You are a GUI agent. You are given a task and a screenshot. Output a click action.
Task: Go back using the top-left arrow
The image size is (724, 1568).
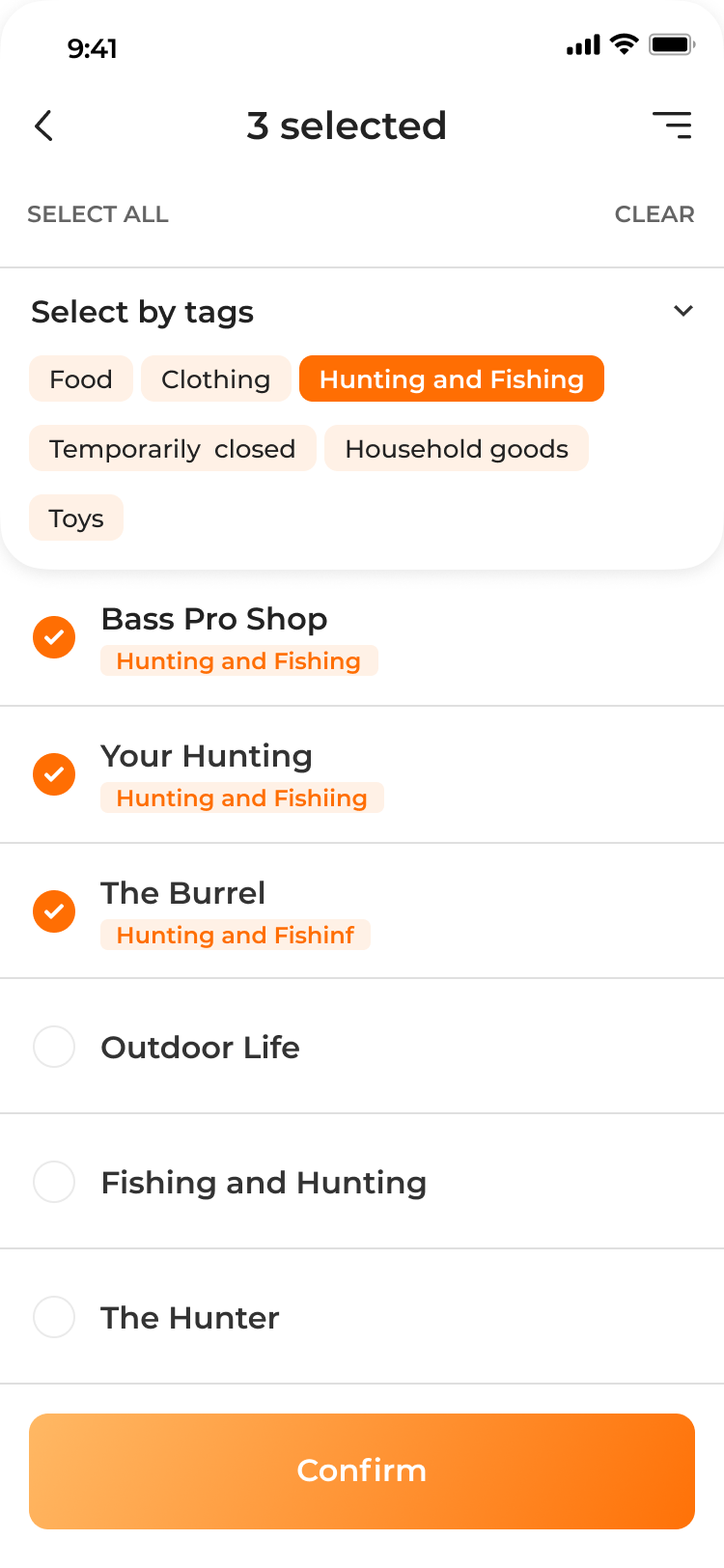43,126
